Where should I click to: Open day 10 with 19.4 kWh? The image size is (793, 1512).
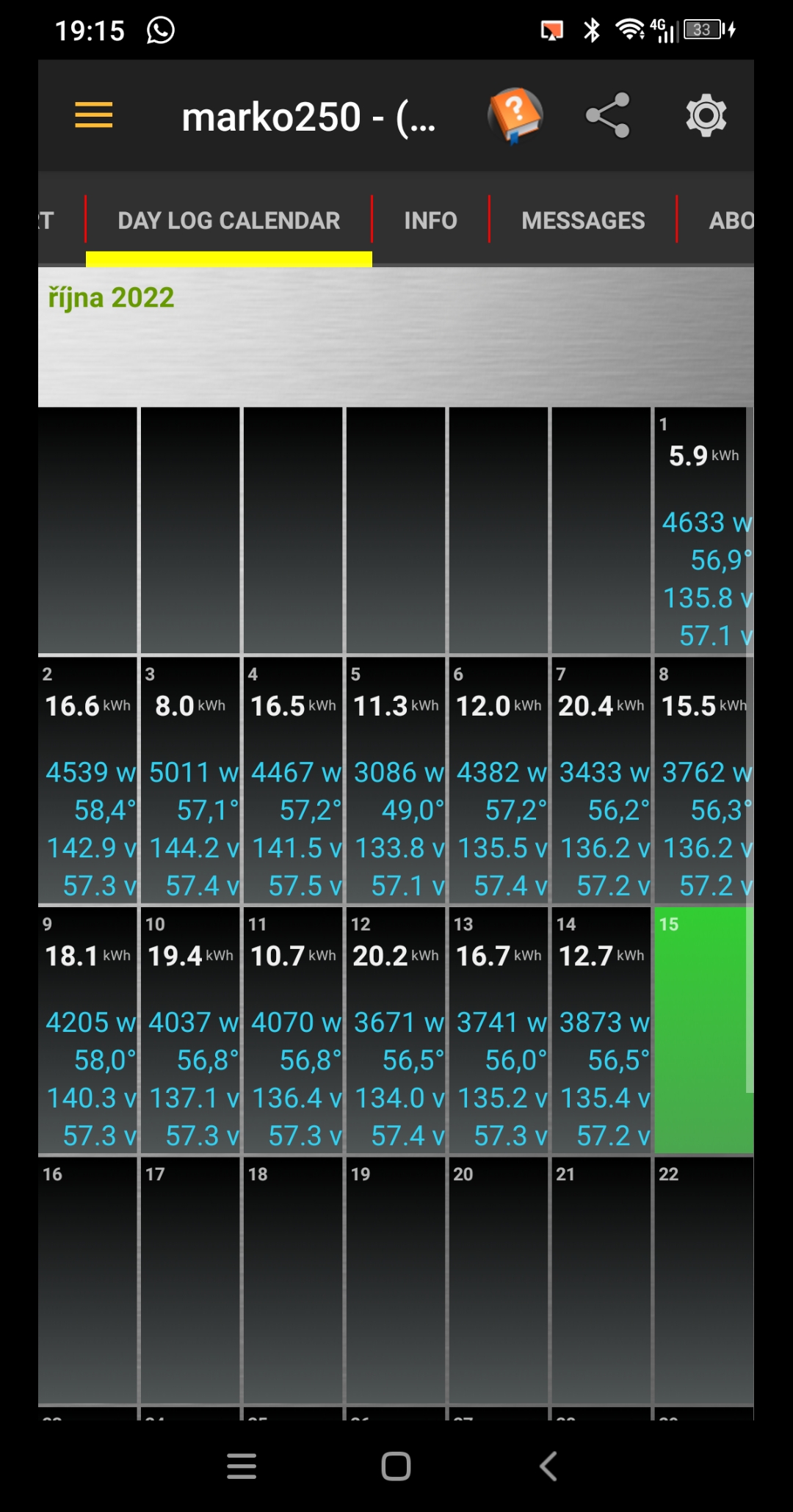click(190, 1030)
